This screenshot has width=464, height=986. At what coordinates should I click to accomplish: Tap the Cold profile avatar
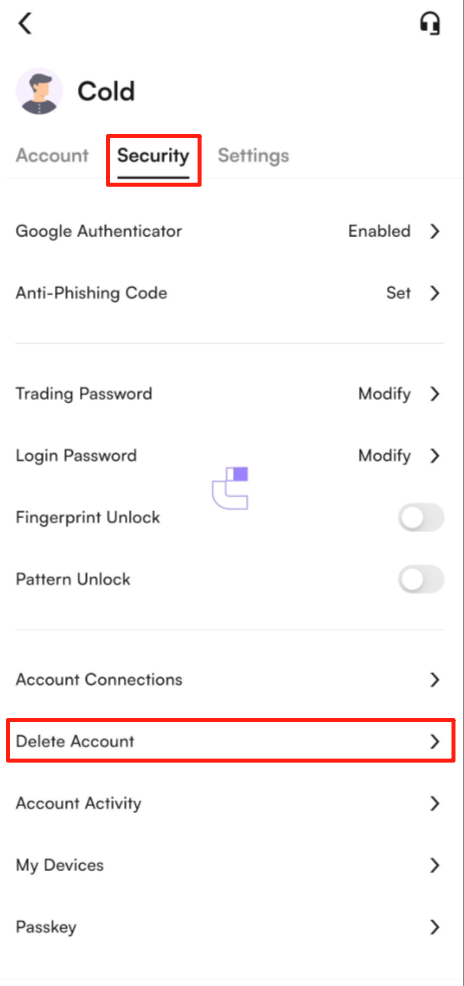[x=39, y=91]
